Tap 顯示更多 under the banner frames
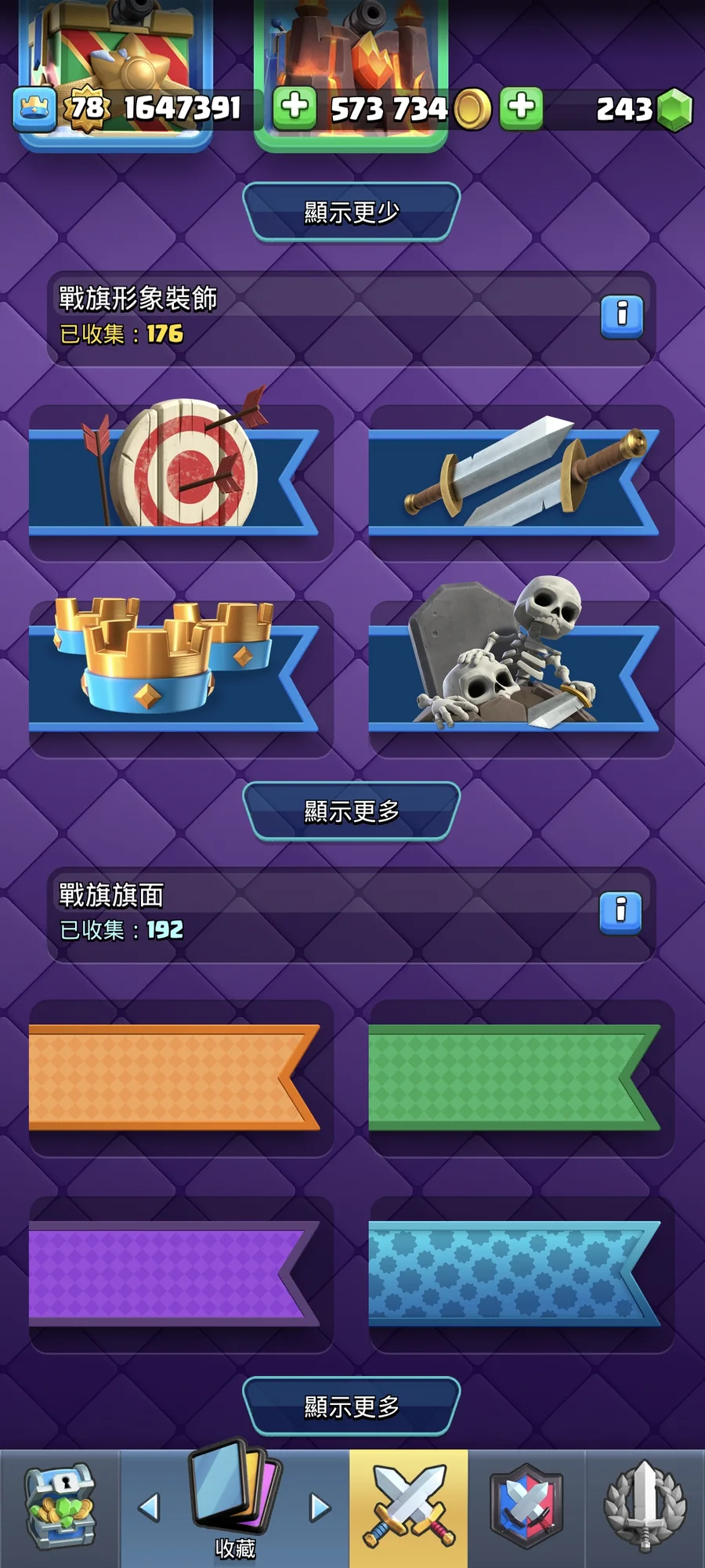705x1568 pixels. pos(351,1407)
